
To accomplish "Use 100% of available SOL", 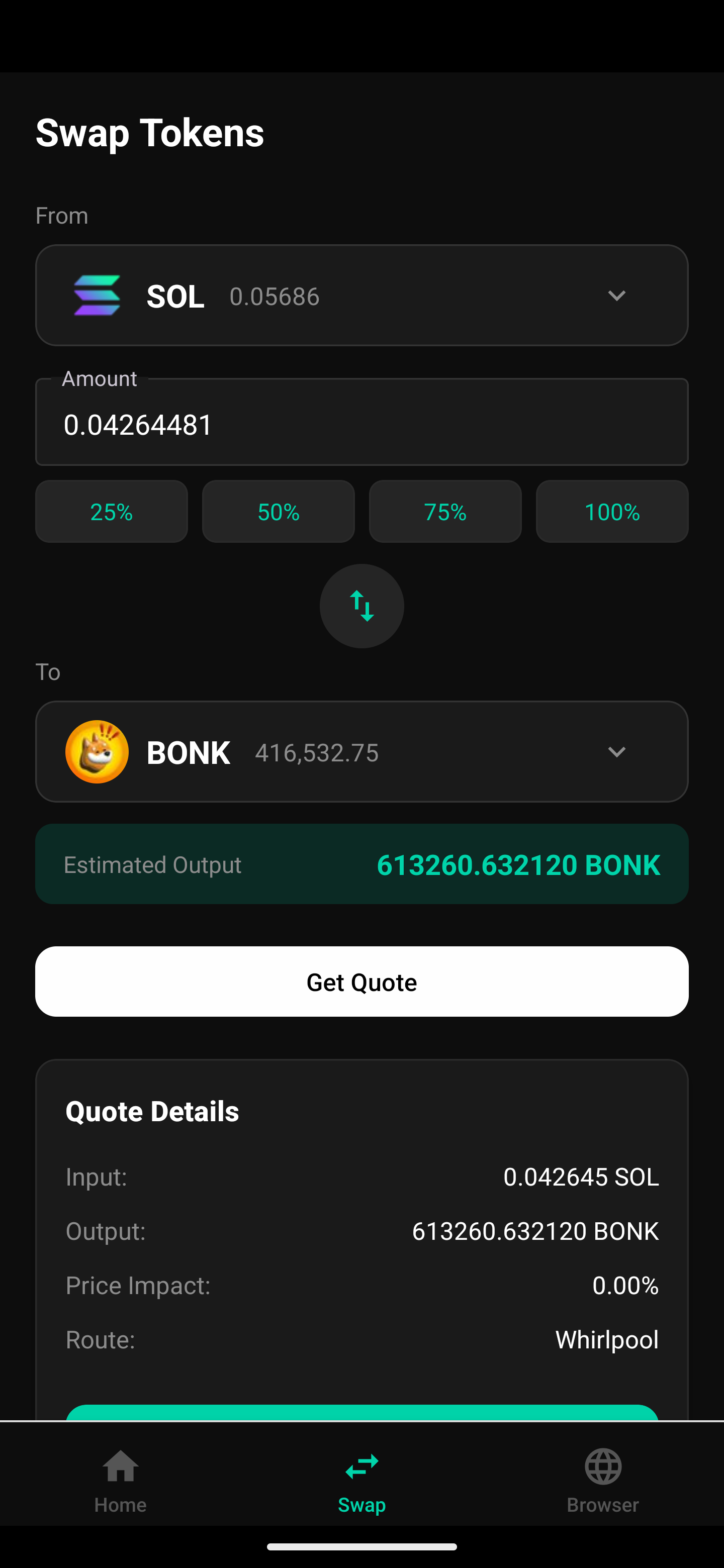I will tap(612, 511).
